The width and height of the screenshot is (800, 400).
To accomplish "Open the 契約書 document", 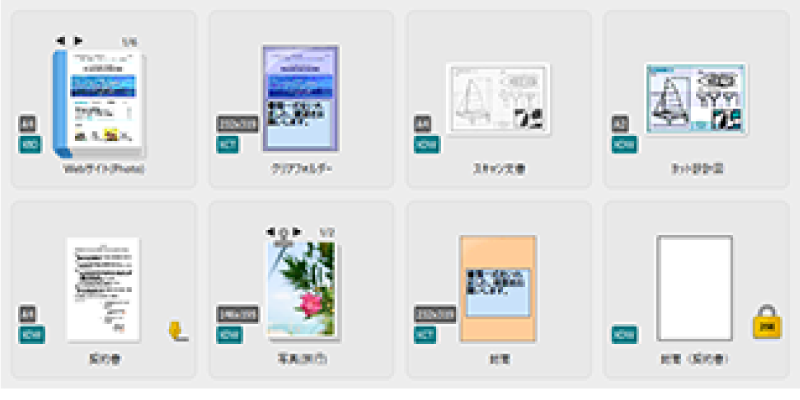I will [x=104, y=289].
